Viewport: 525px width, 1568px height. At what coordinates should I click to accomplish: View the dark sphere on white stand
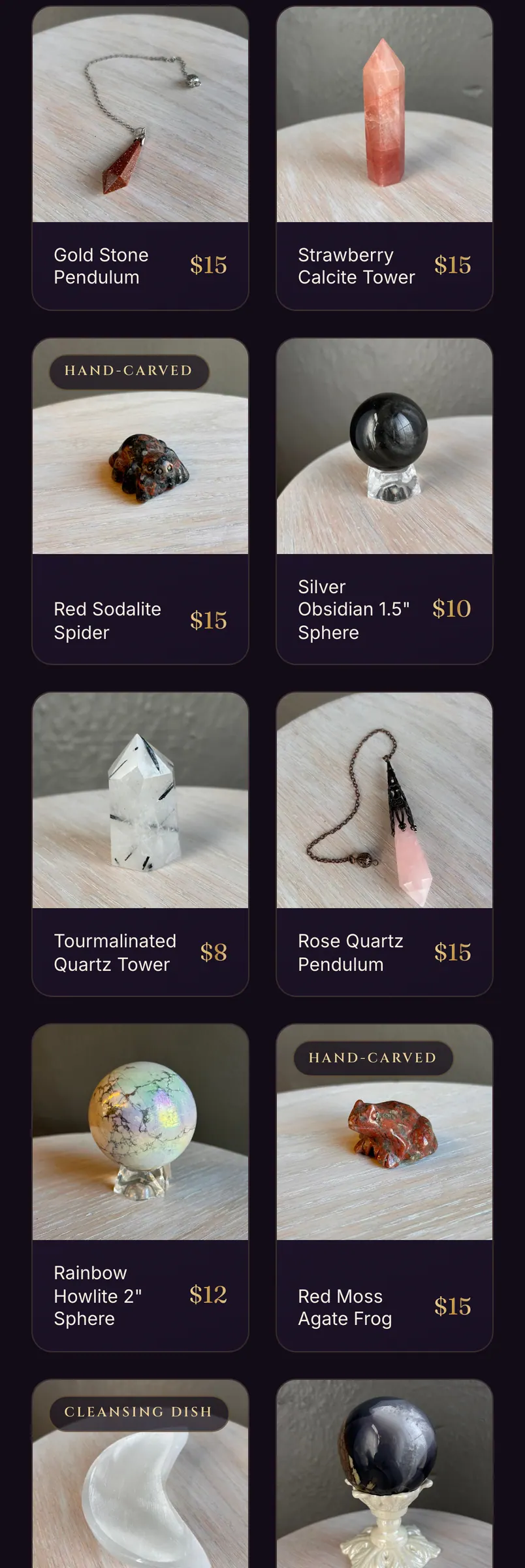385,1474
